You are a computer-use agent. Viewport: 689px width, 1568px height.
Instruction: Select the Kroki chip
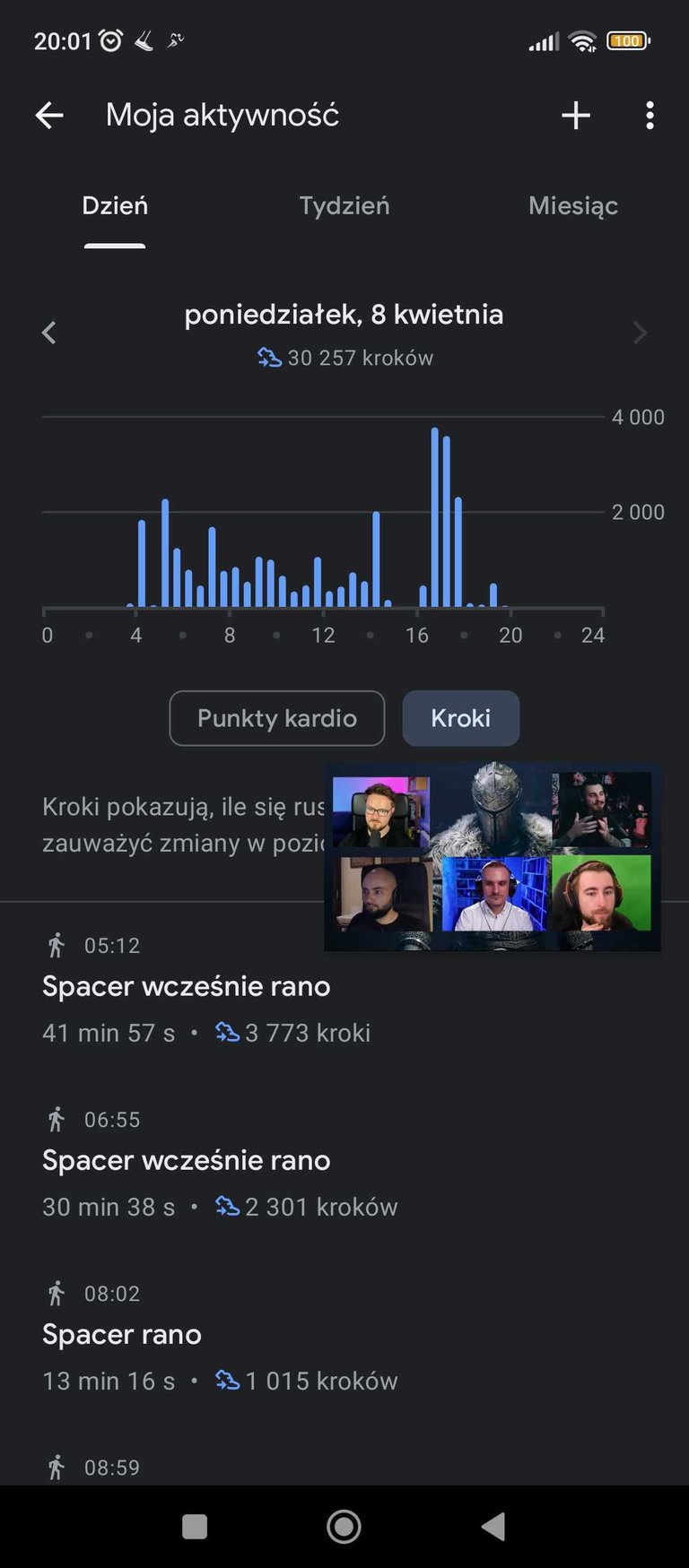[460, 718]
